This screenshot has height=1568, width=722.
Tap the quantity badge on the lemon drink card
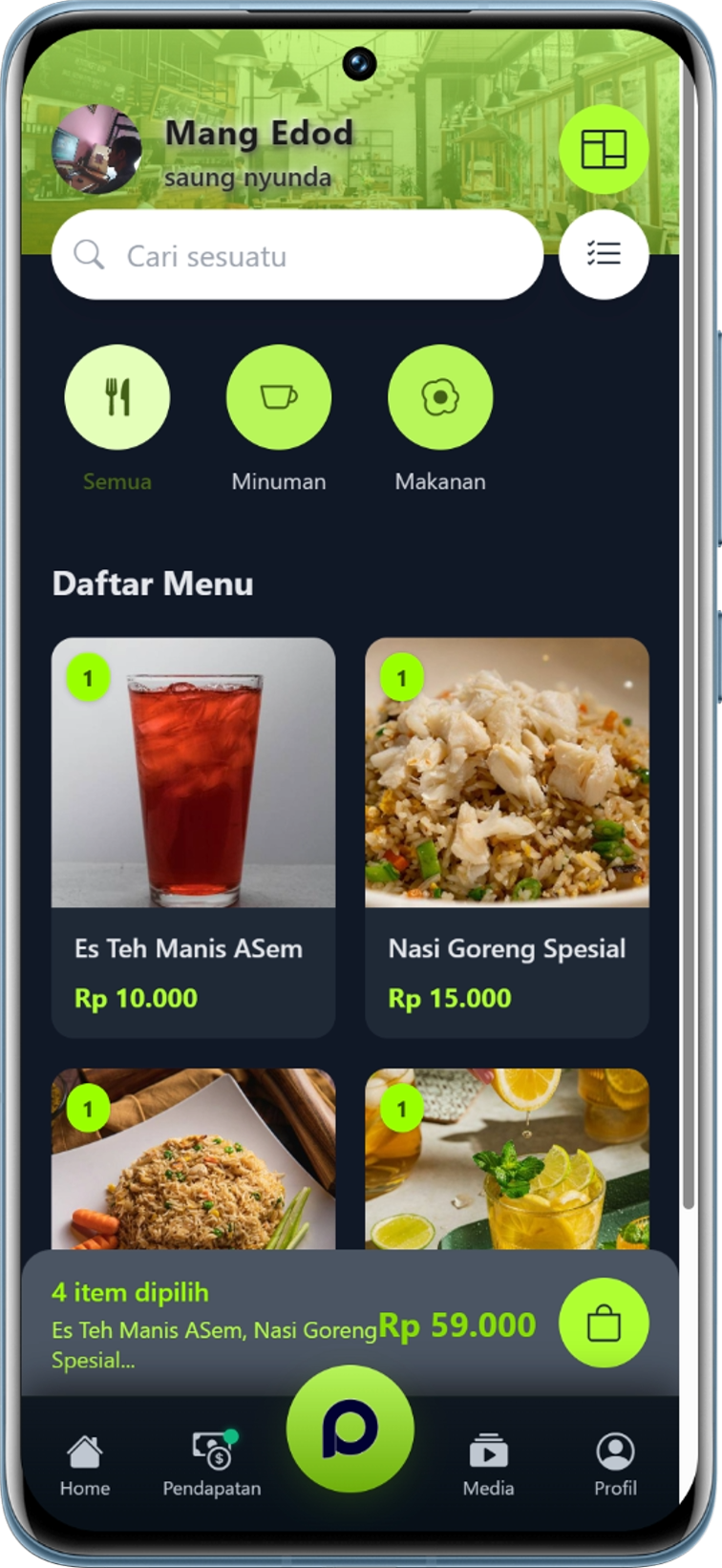(x=400, y=1108)
